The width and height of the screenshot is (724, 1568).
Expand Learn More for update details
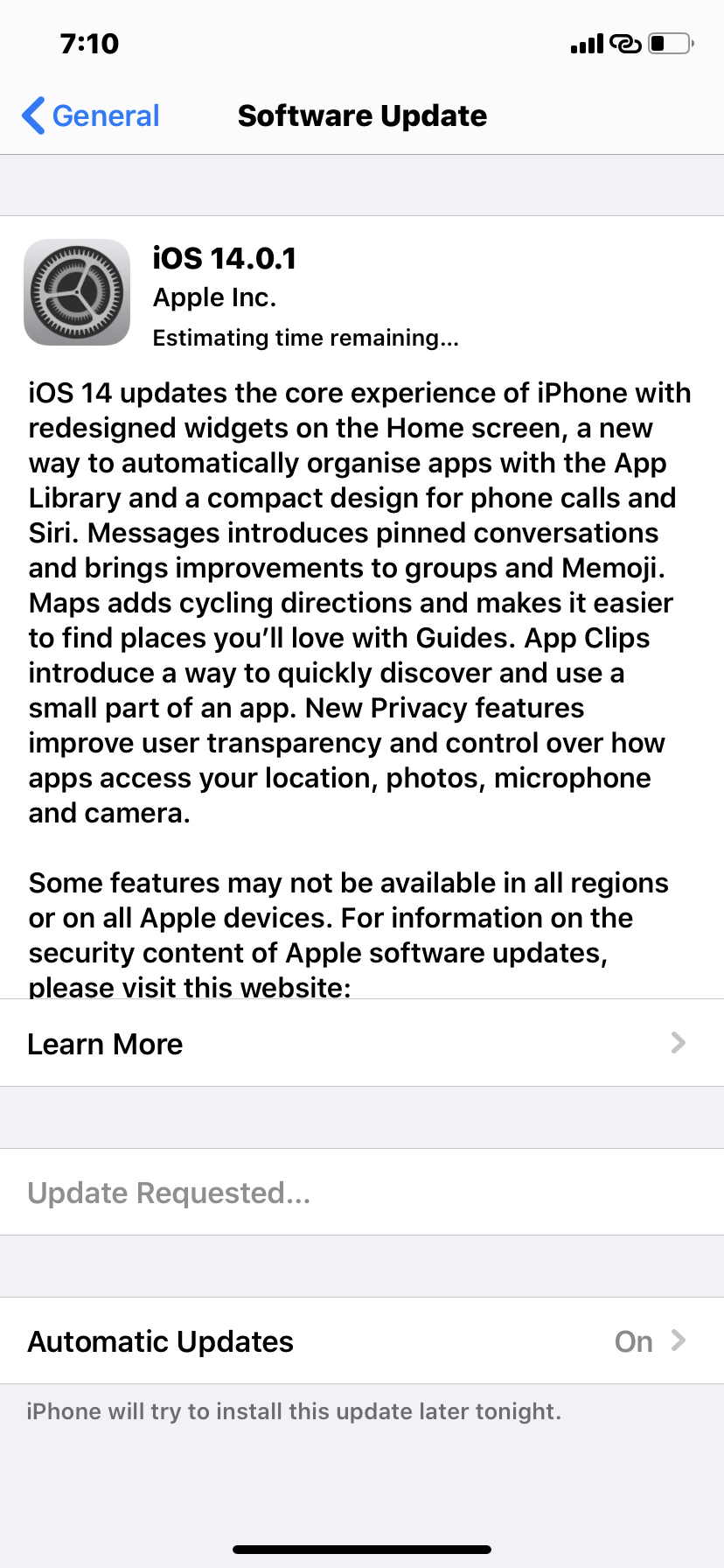[362, 1043]
